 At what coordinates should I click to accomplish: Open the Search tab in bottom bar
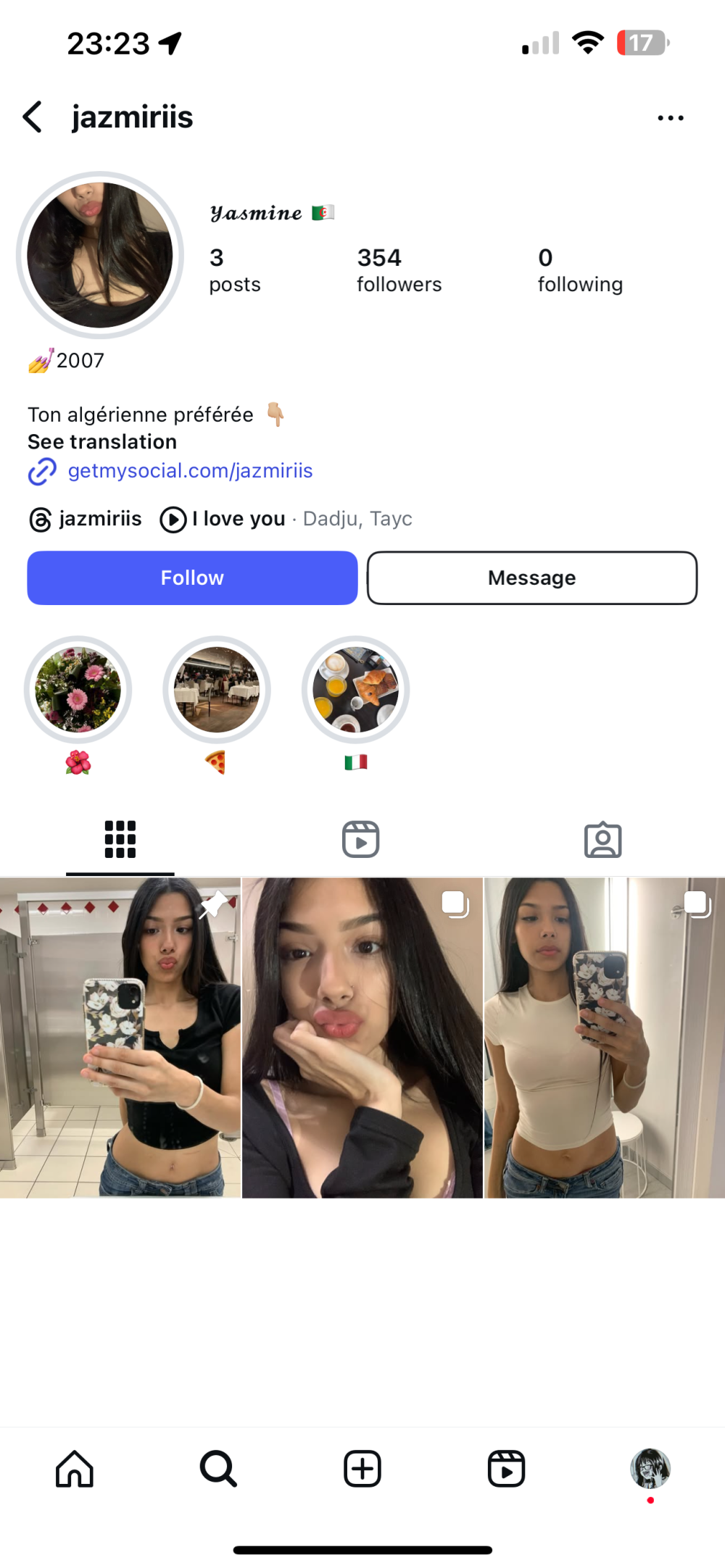point(218,1469)
